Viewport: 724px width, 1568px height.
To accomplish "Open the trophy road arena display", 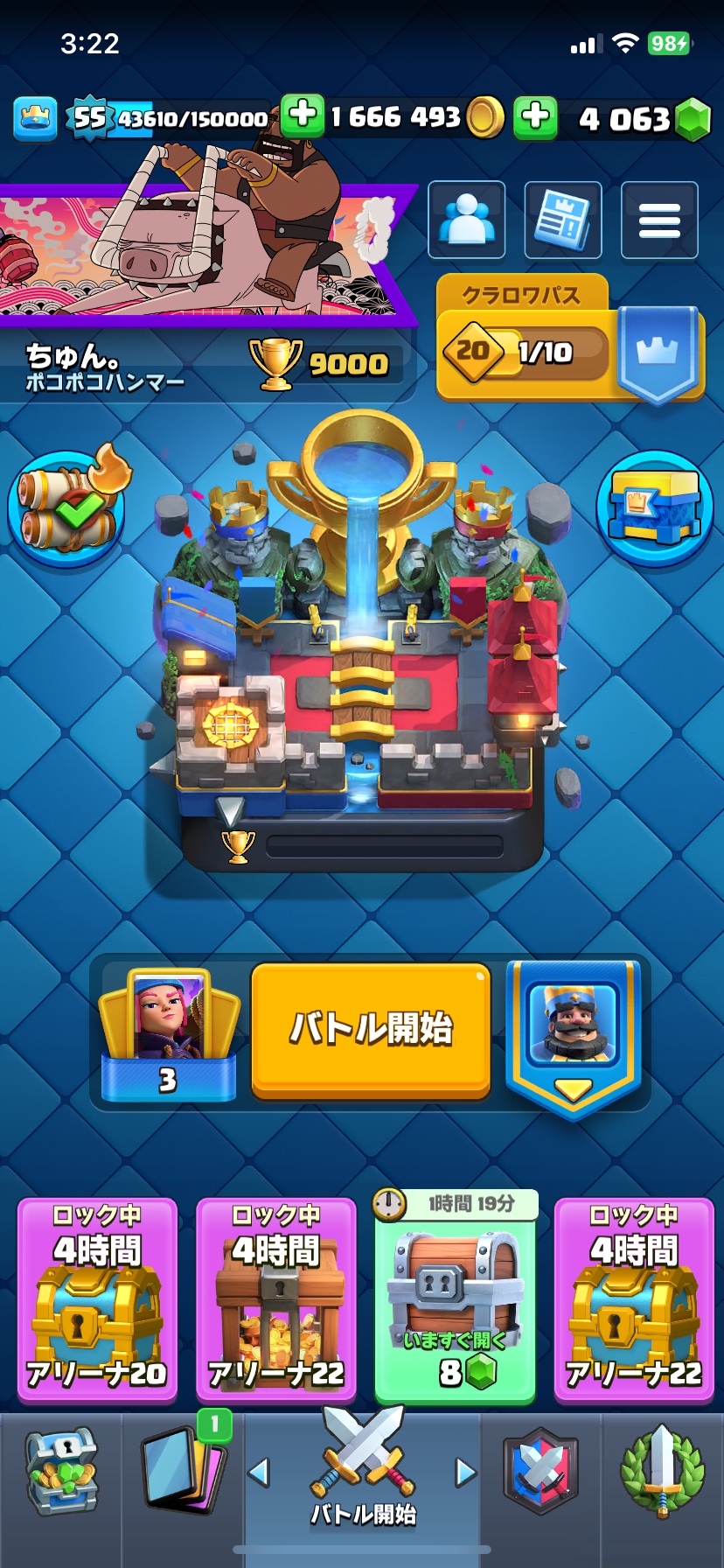I will (362, 647).
